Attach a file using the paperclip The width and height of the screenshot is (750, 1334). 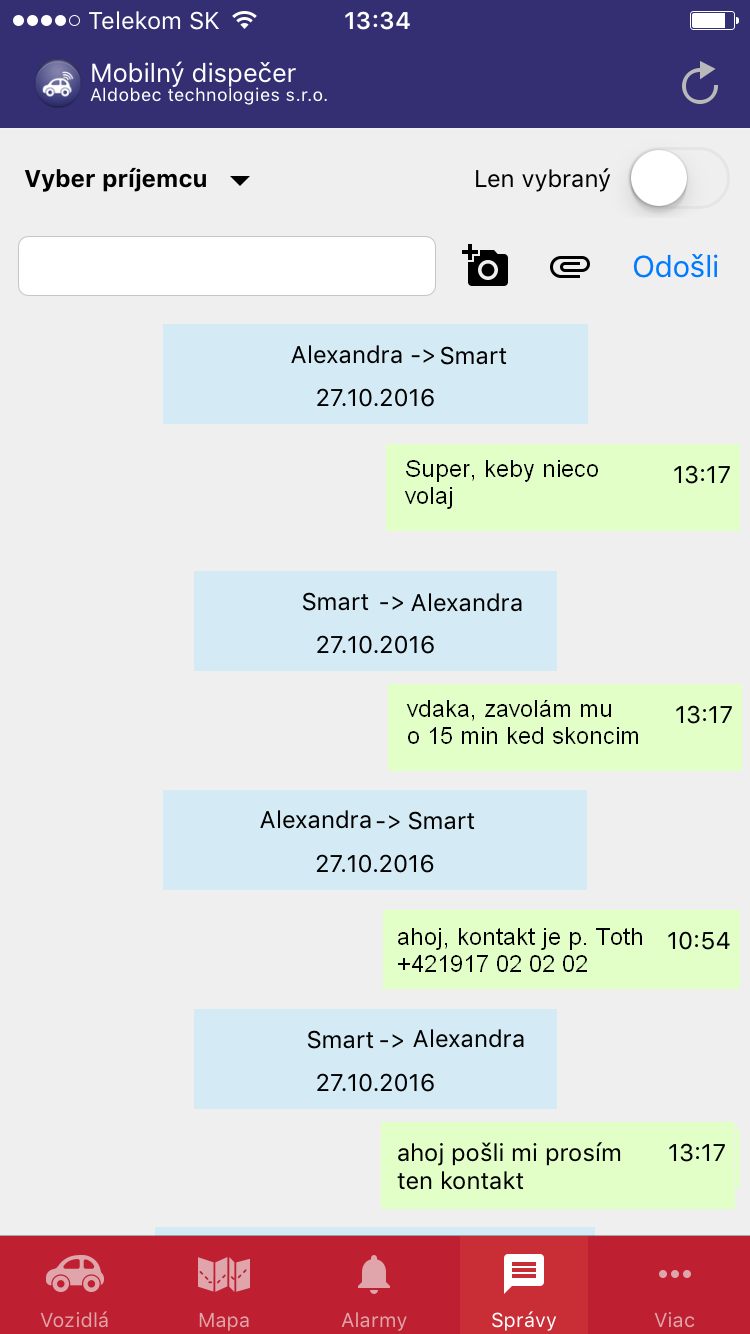pyautogui.click(x=570, y=266)
